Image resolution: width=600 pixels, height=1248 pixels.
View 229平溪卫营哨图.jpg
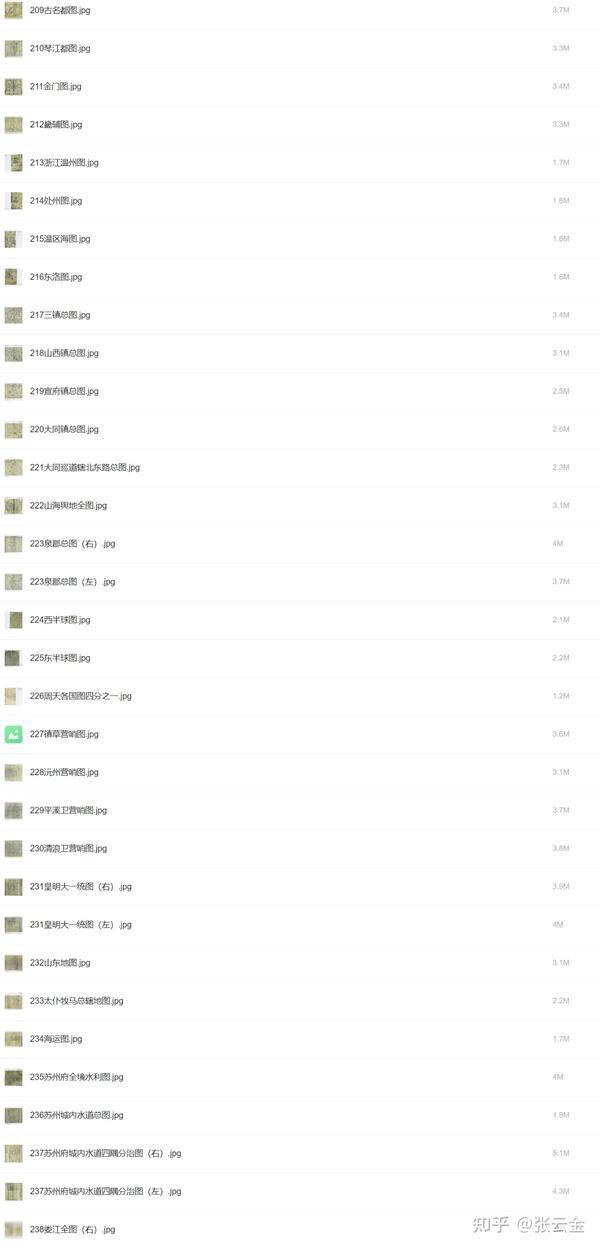68,810
